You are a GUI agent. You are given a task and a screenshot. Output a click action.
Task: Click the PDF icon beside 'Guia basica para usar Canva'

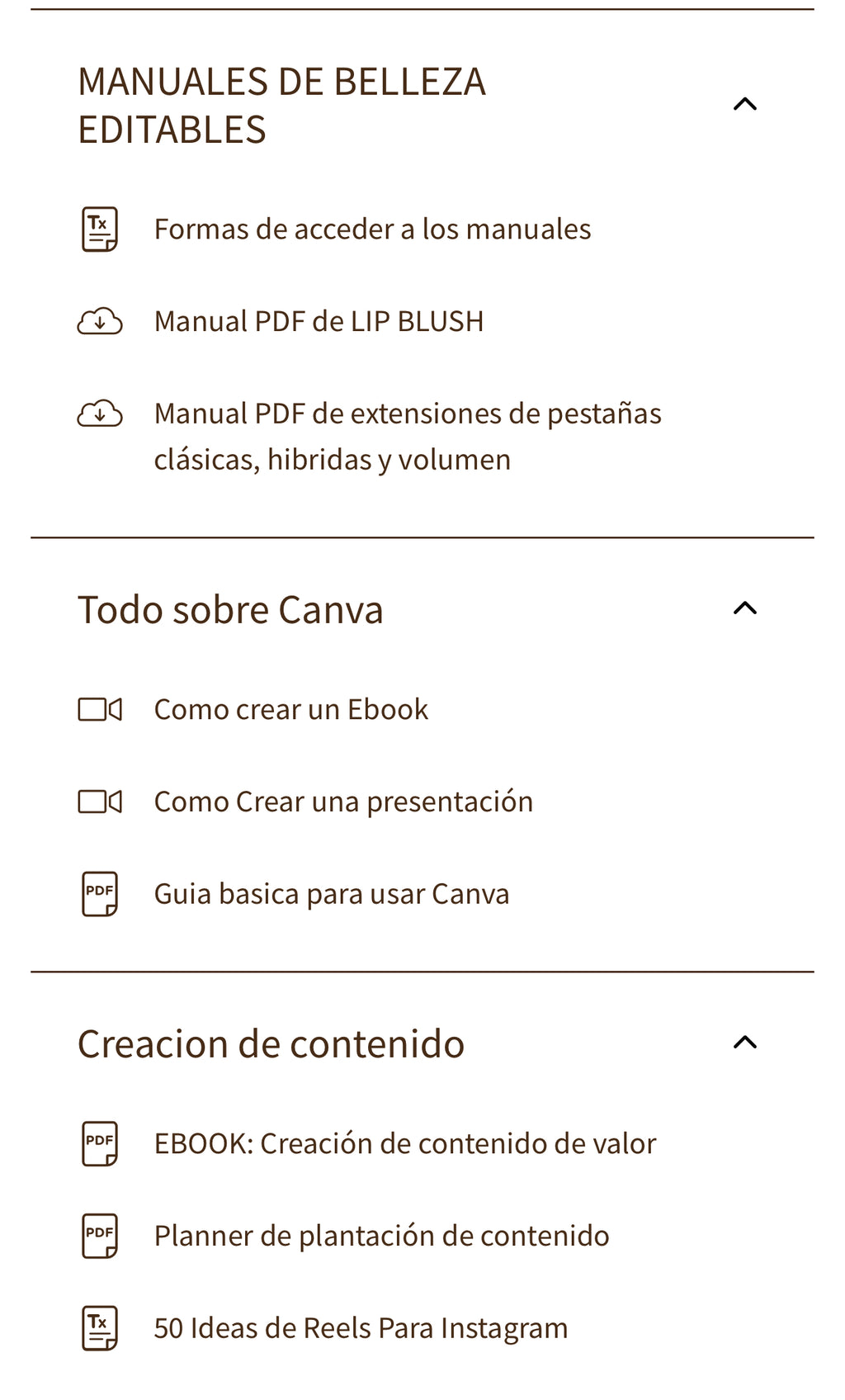(100, 892)
